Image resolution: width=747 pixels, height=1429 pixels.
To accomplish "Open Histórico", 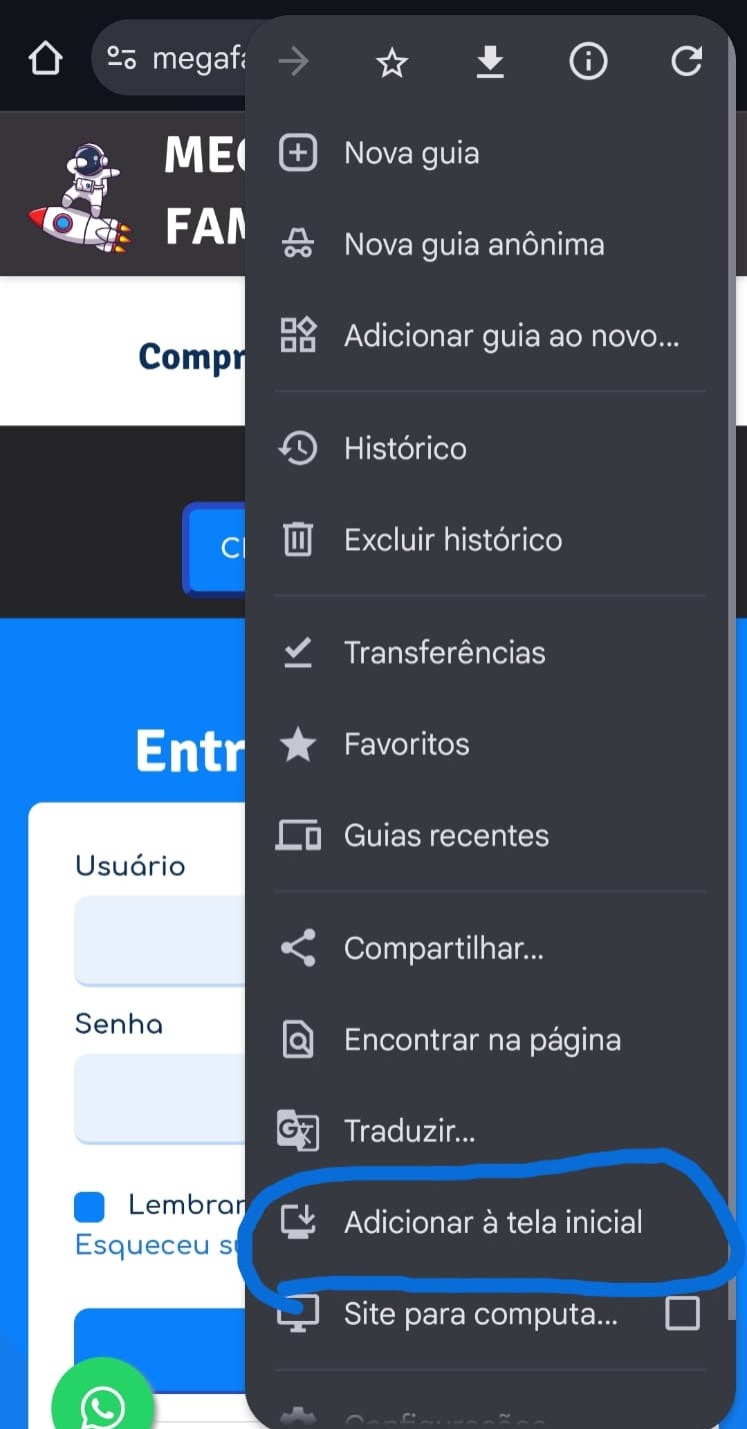I will click(x=405, y=448).
